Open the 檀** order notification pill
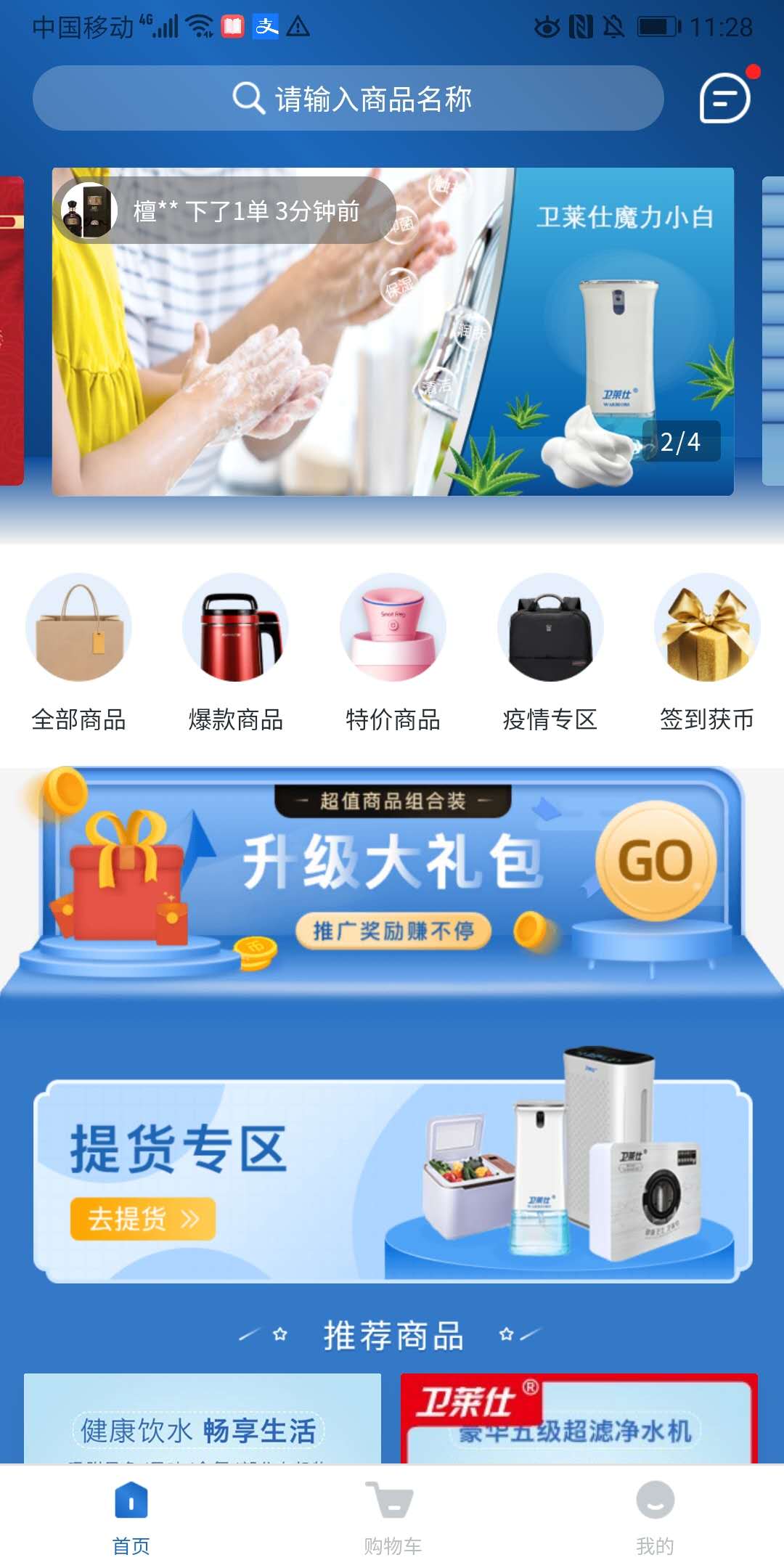Screen dimensions: 784x1568 (x=225, y=211)
